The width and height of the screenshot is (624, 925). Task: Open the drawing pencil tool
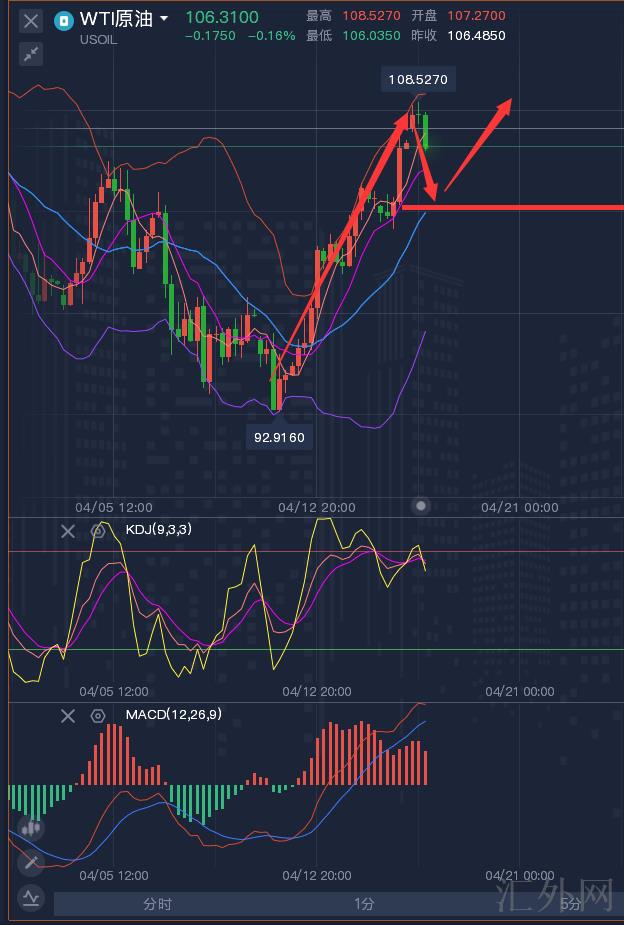click(x=31, y=862)
